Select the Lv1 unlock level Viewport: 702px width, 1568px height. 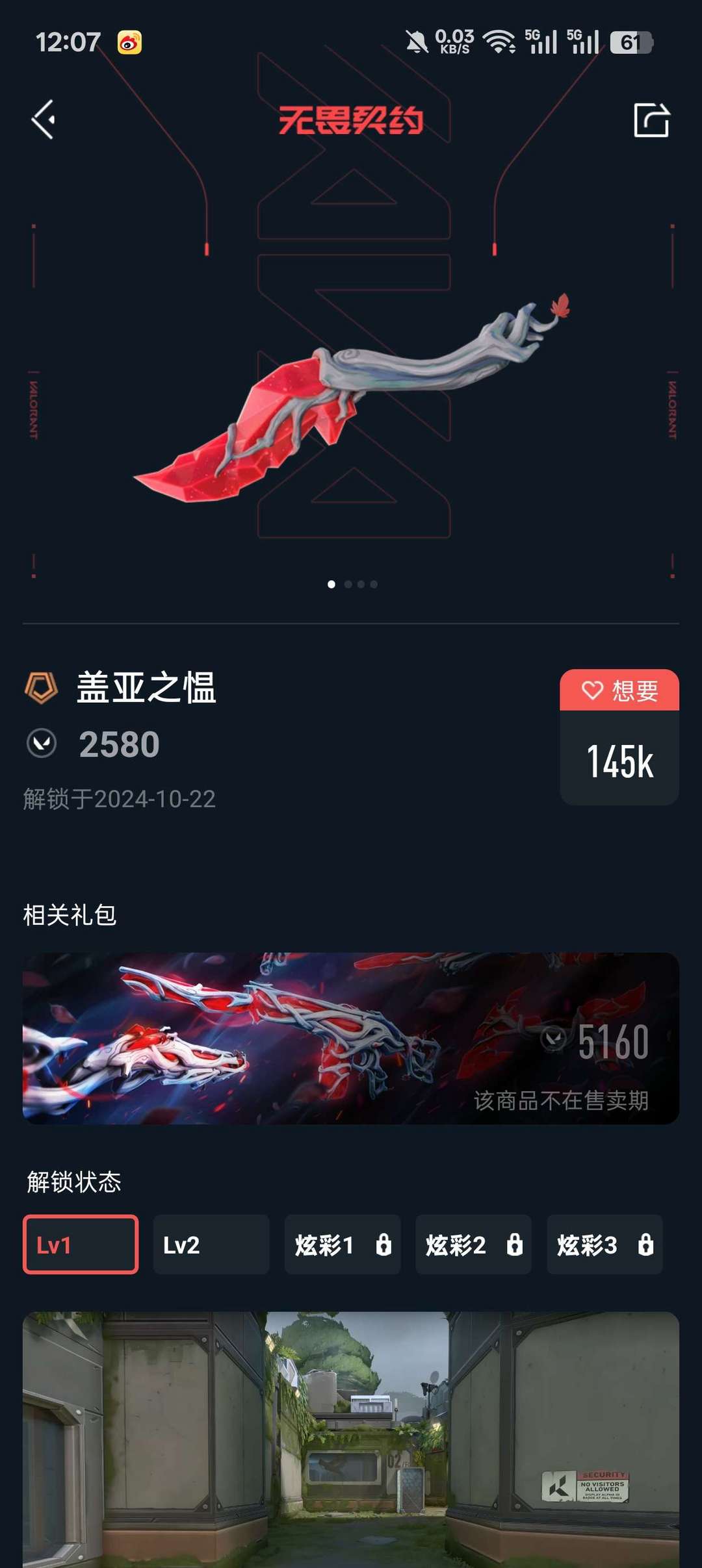[81, 1245]
